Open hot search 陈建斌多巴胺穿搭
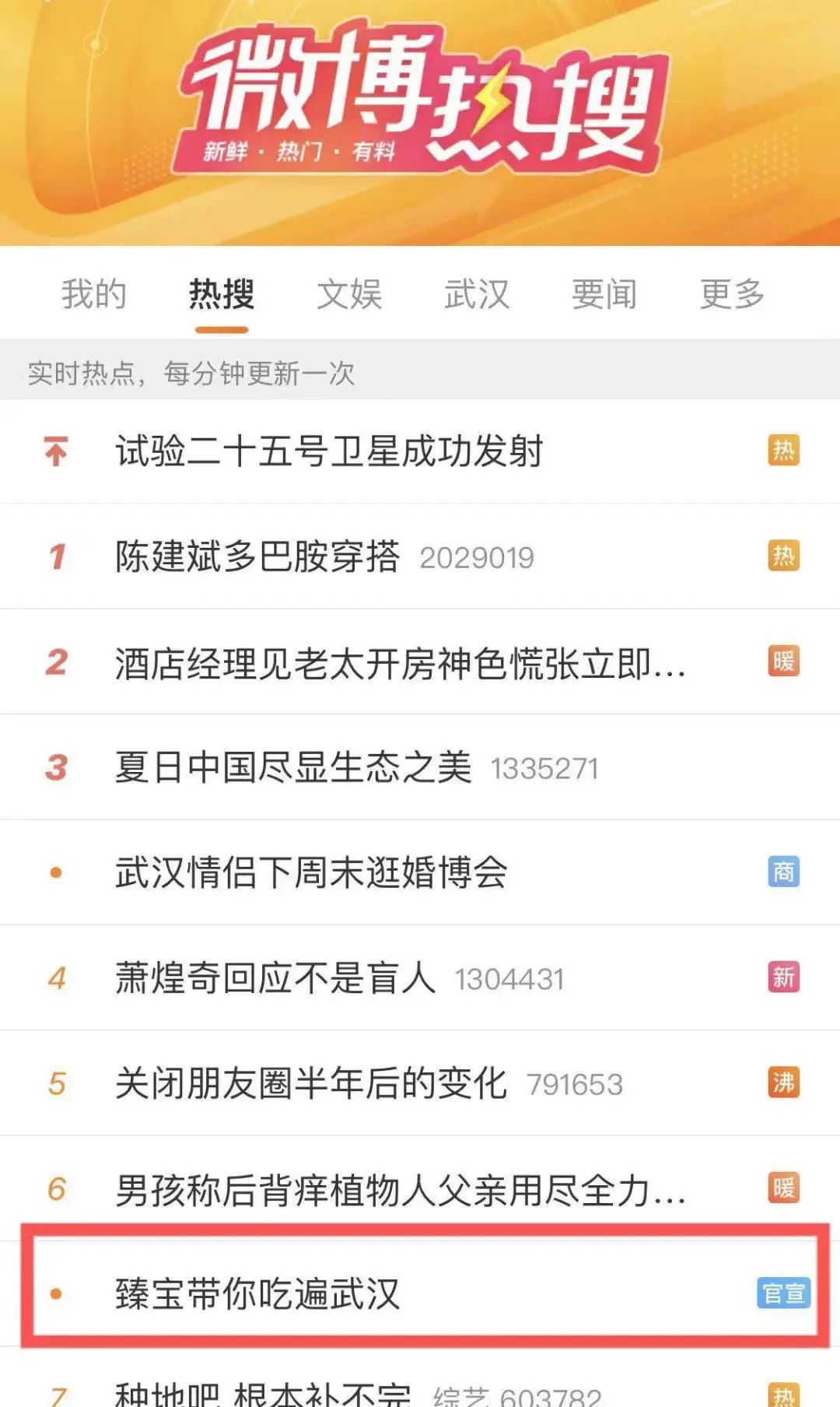 pyautogui.click(x=257, y=556)
